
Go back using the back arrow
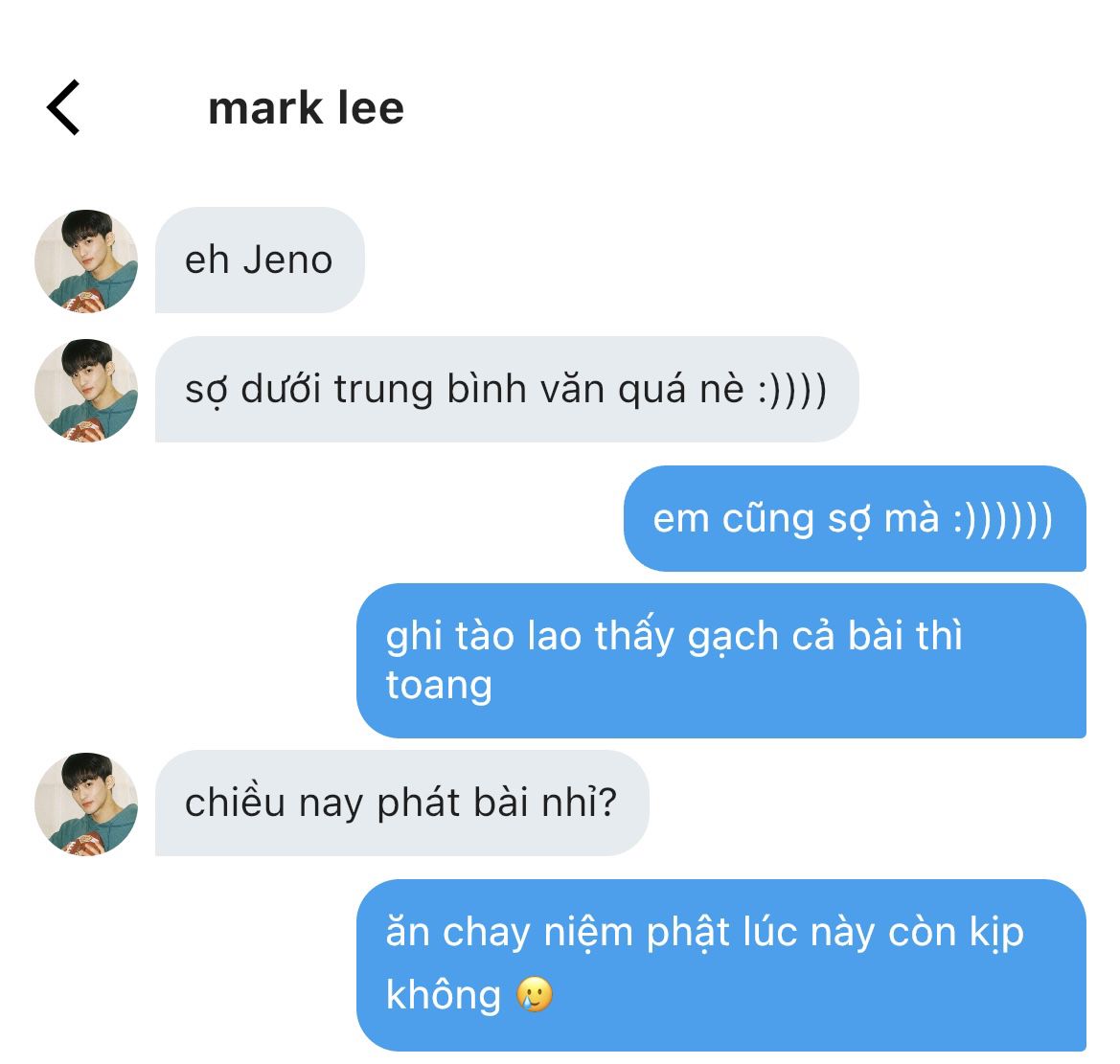point(63,107)
